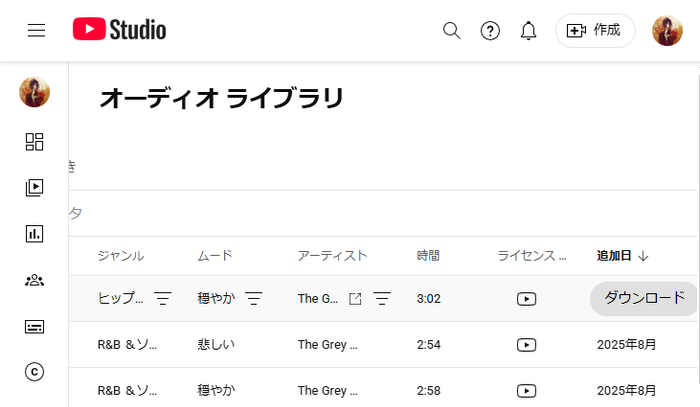The width and height of the screenshot is (700, 407).
Task: Go to the dashboard sidebar icon
Action: point(35,141)
